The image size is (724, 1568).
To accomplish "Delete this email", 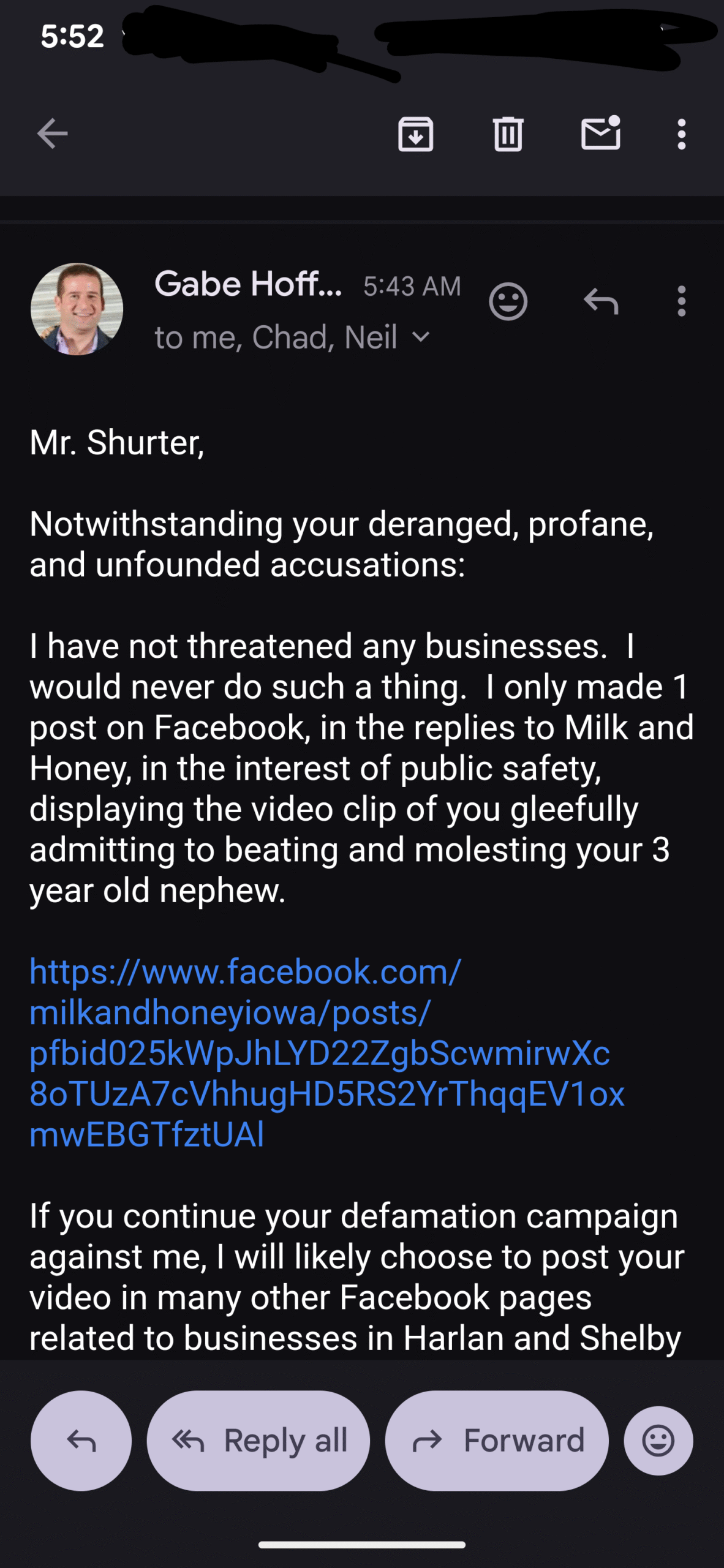I will pos(508,134).
